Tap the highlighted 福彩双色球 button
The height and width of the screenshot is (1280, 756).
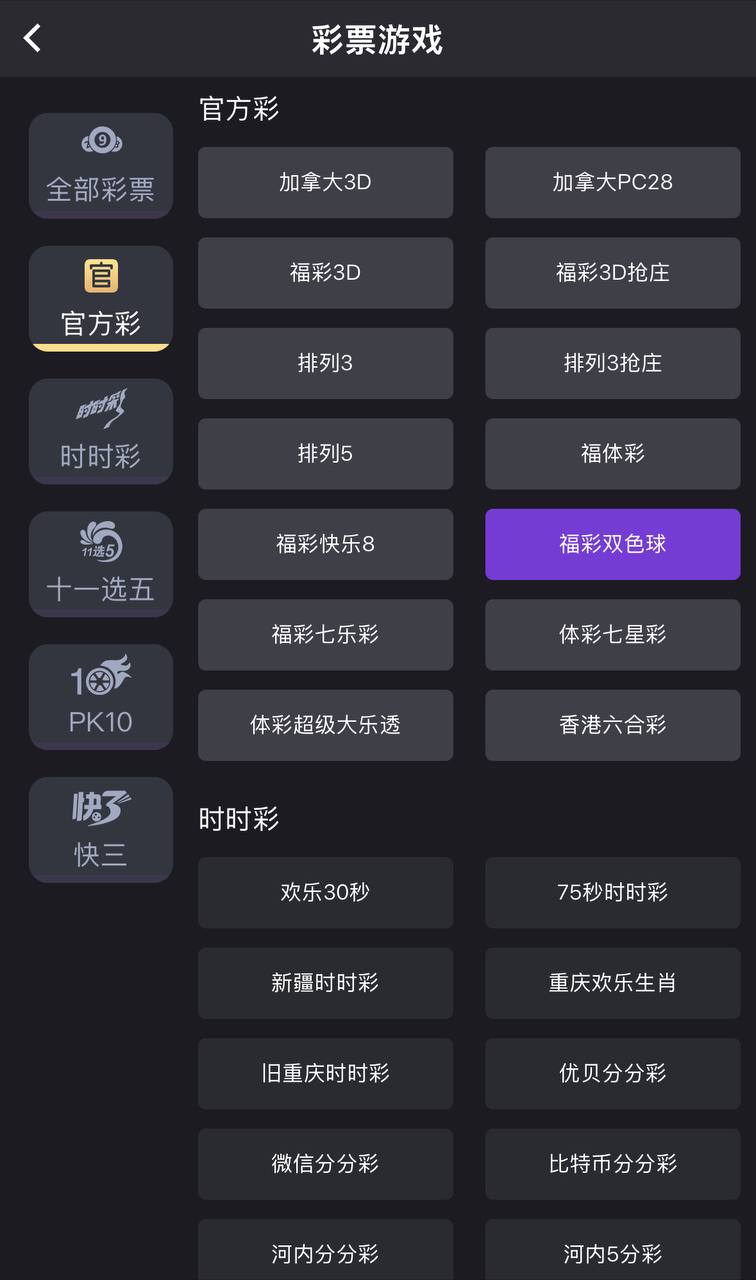click(x=612, y=544)
